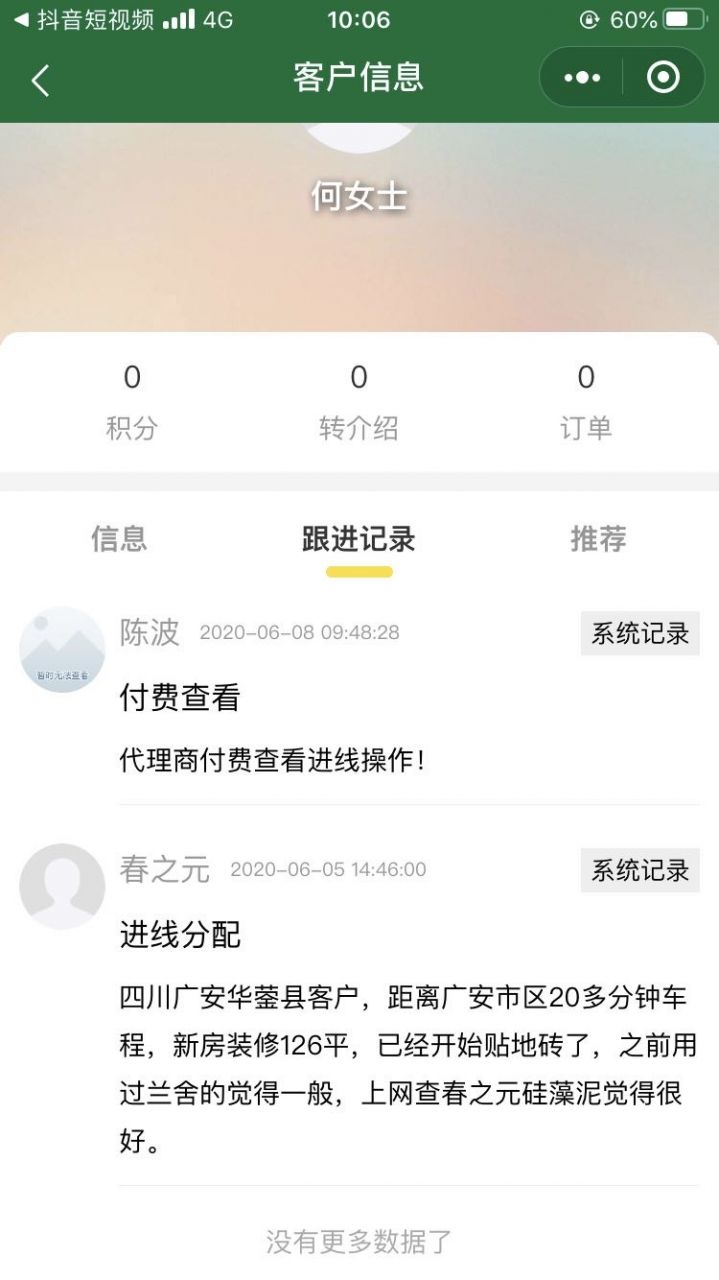719x1280 pixels.
Task: Open the mini program three-dot menu
Action: click(582, 77)
